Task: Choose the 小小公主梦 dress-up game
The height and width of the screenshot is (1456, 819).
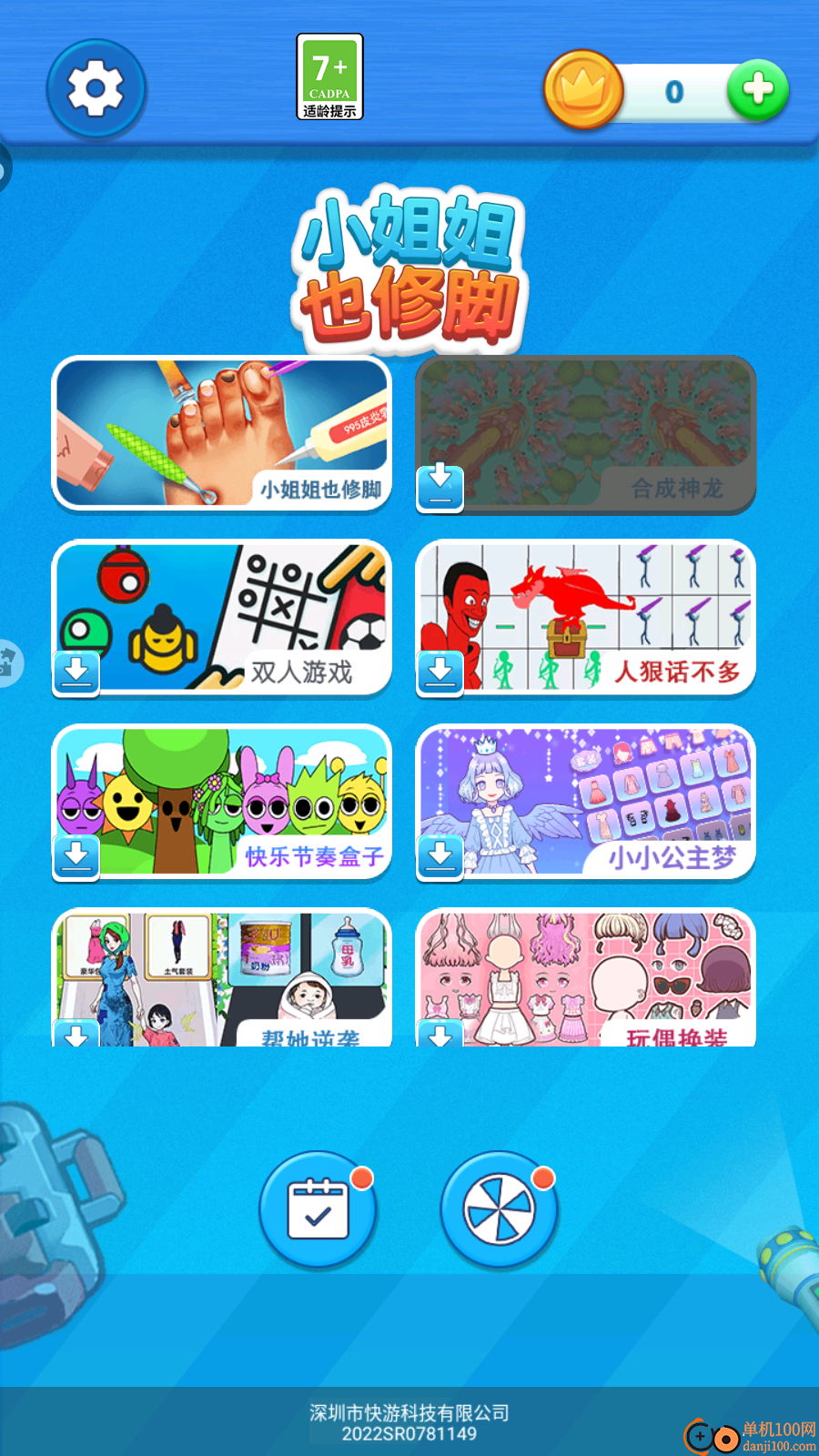Action: click(x=586, y=803)
